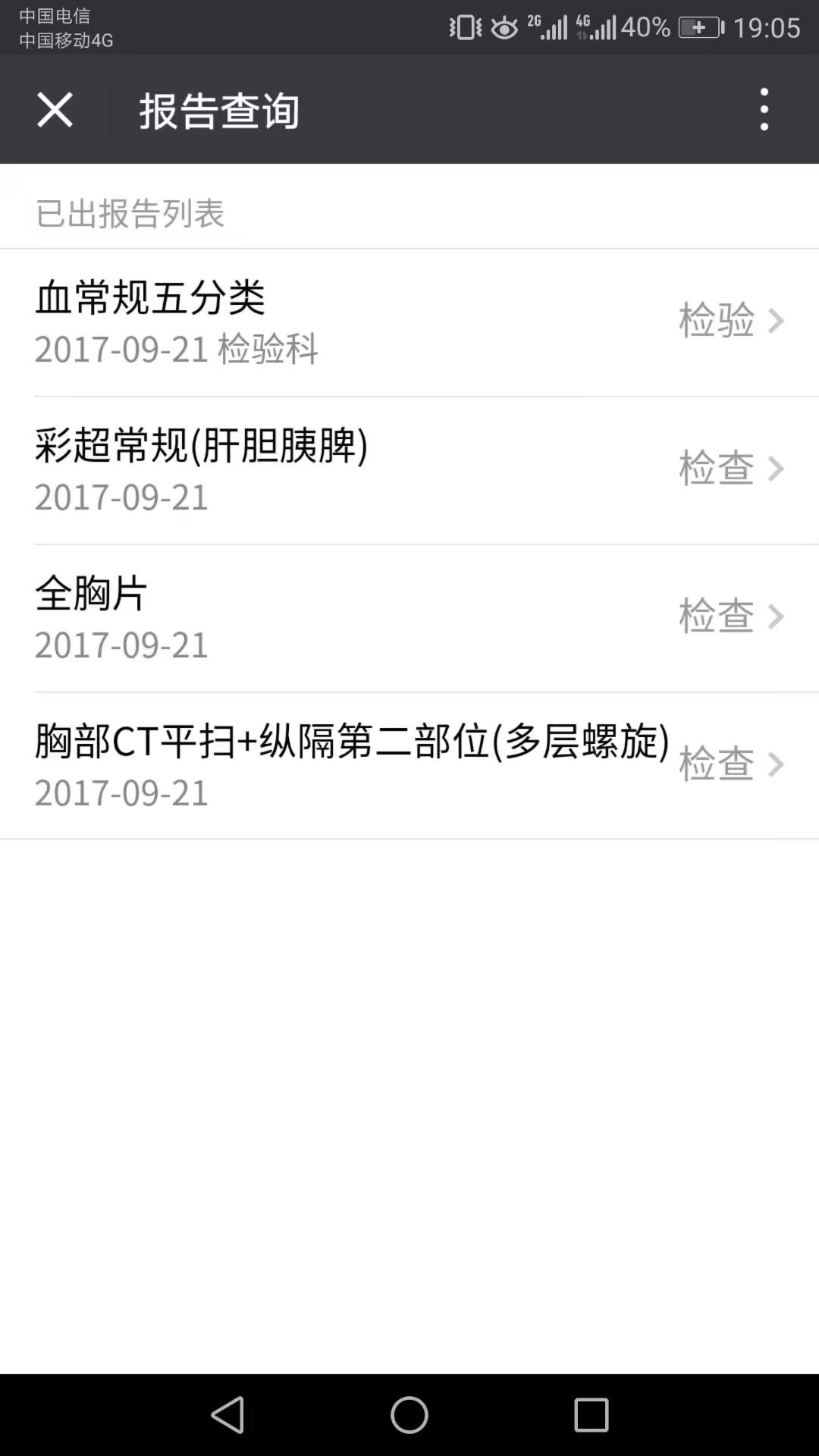Open the 血常规五分类 lab report
Image resolution: width=819 pixels, height=1456 pixels.
pos(409,322)
